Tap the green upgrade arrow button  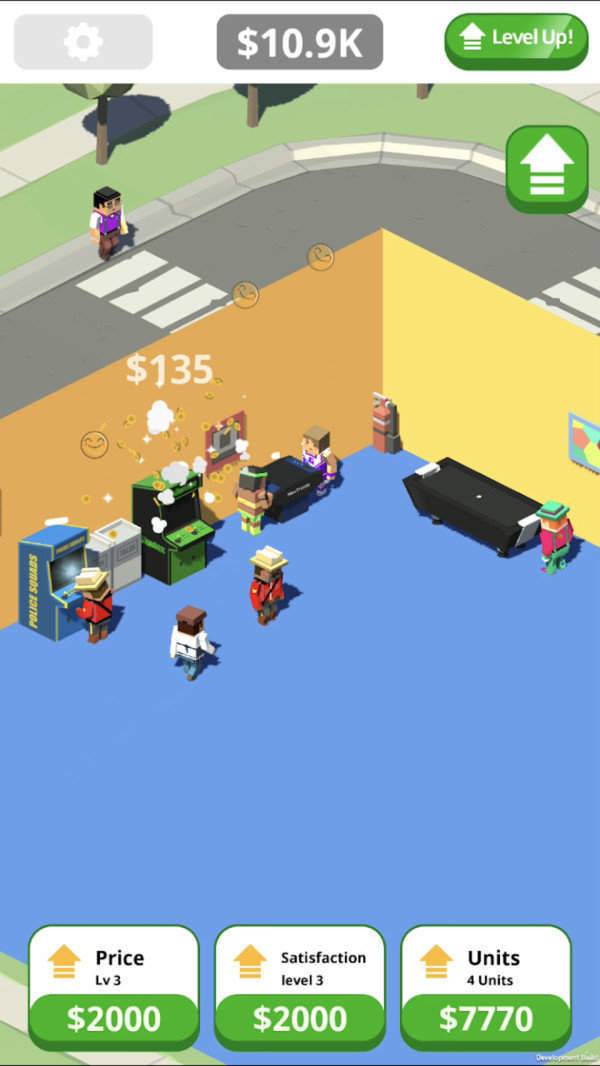tap(546, 168)
